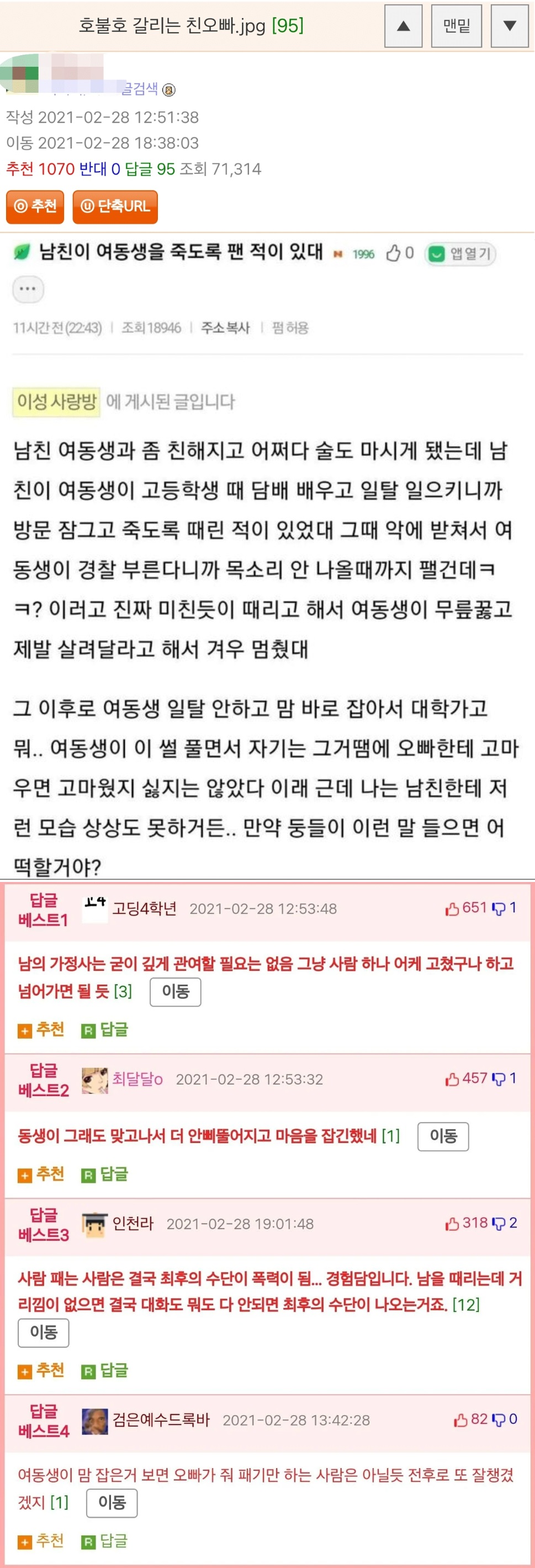Viewport: 535px width, 1568px height.
Task: Jump to top with the up arrow
Action: (403, 26)
